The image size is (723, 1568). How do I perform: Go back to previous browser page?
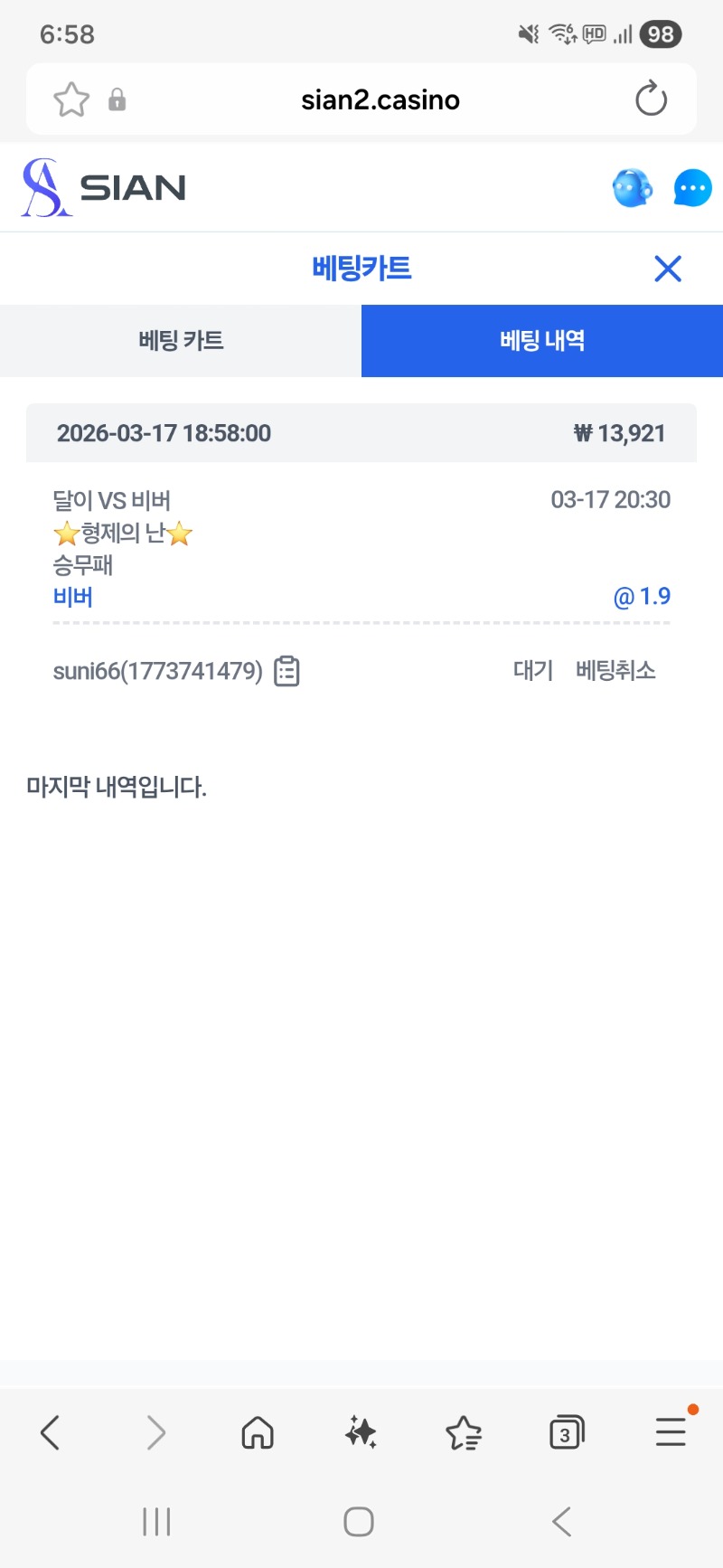point(51,1432)
